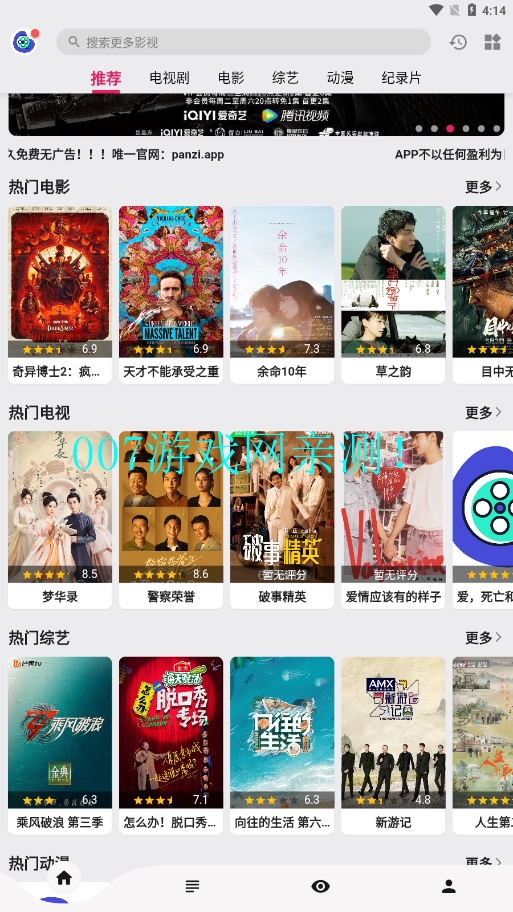Switch to the profile tab in bottom bar

pos(448,886)
